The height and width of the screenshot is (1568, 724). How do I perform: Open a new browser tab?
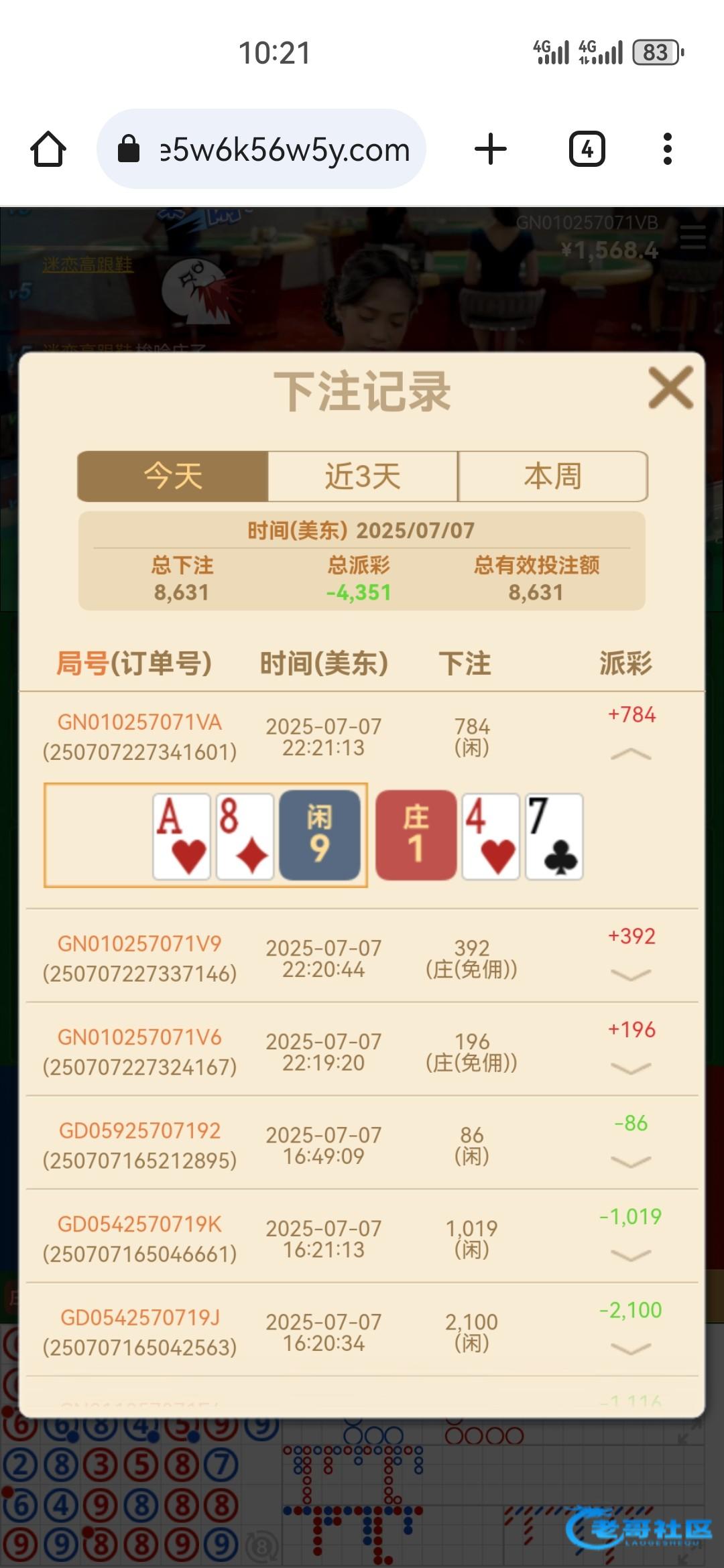491,149
